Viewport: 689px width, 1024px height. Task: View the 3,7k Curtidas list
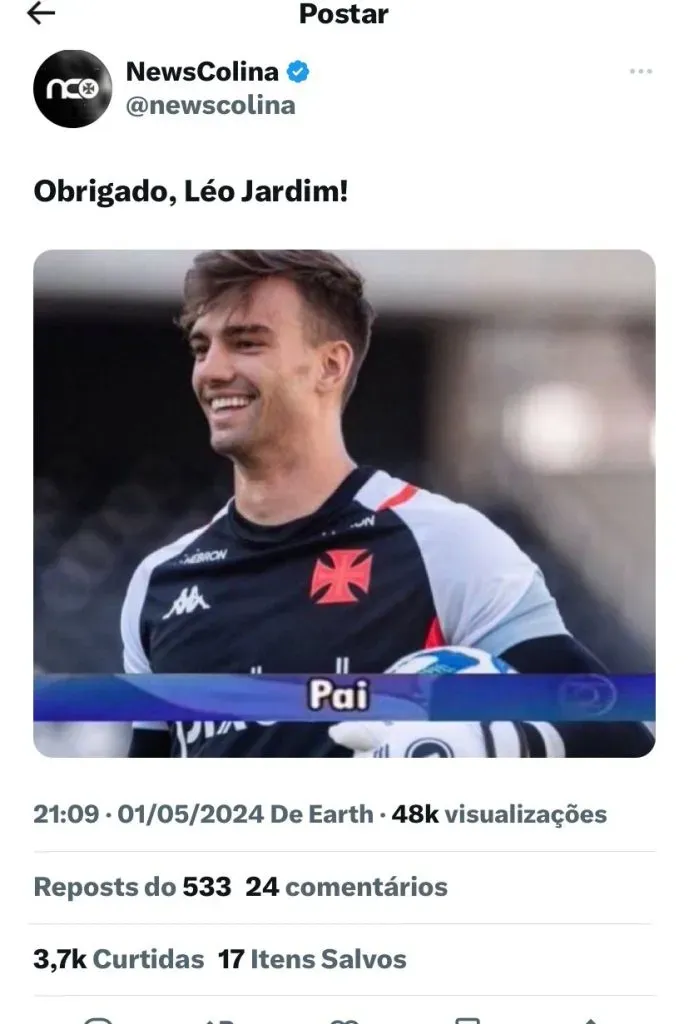pyautogui.click(x=118, y=959)
